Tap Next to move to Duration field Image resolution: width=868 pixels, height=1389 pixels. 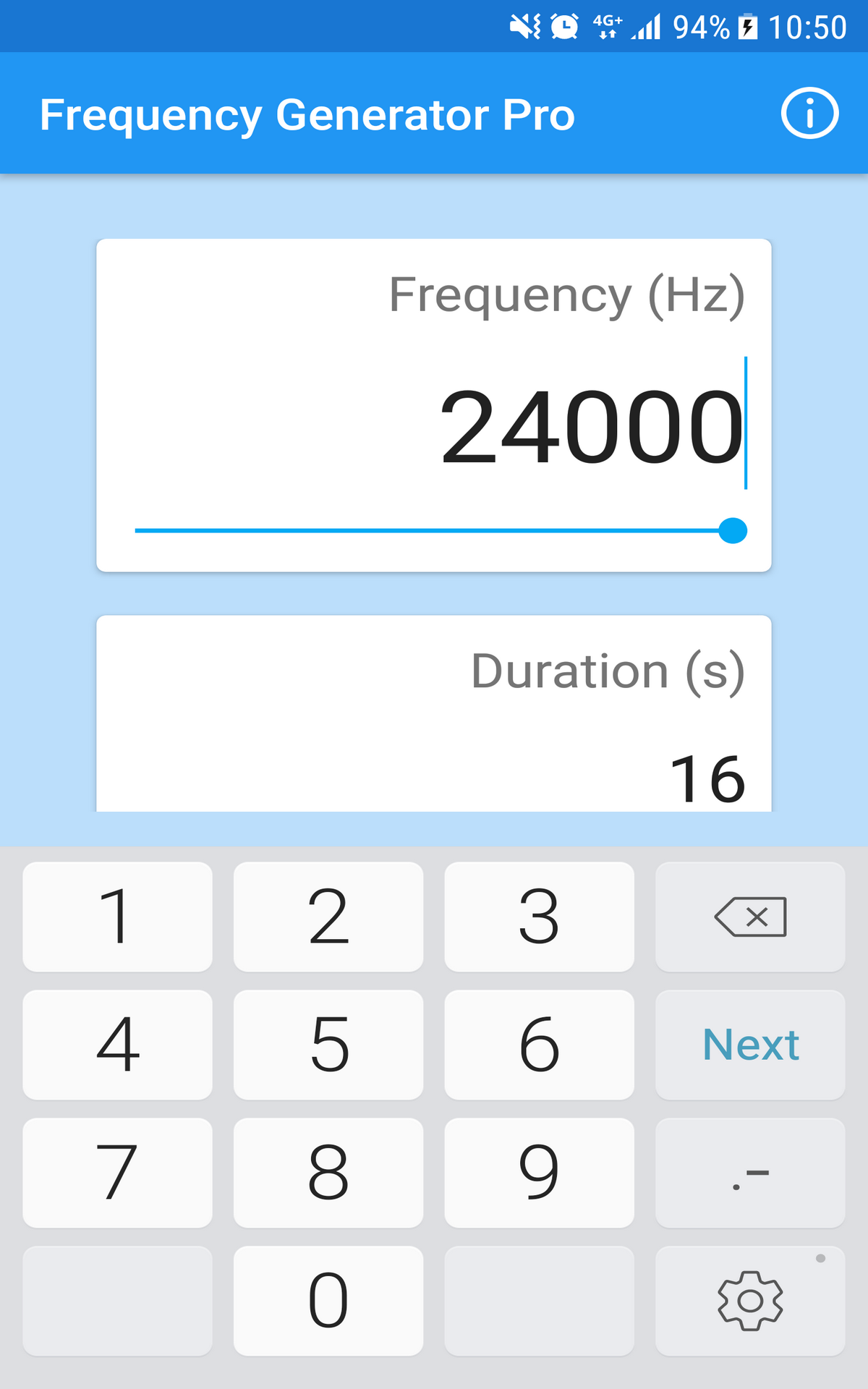click(750, 1045)
